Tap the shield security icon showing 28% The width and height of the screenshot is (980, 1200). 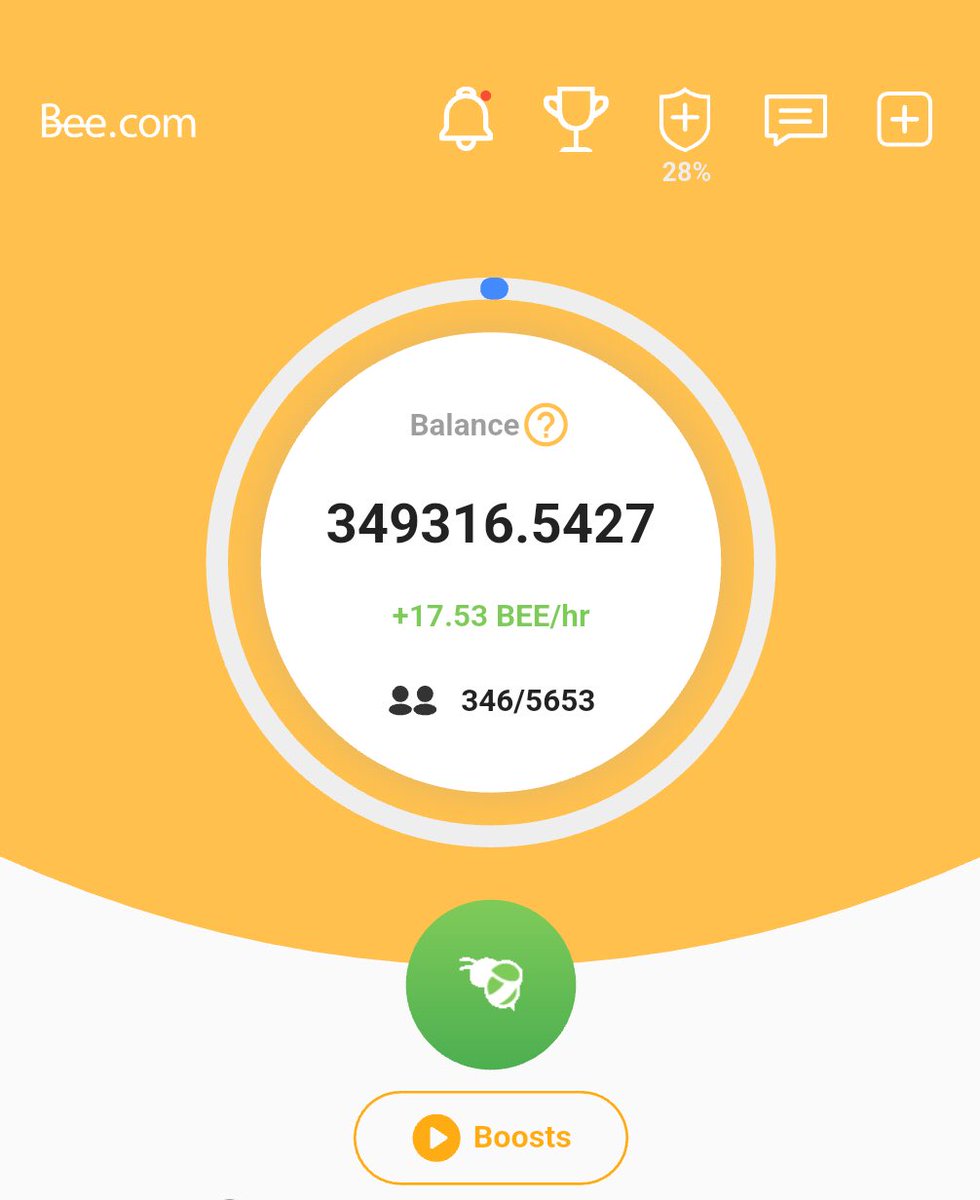(x=685, y=122)
